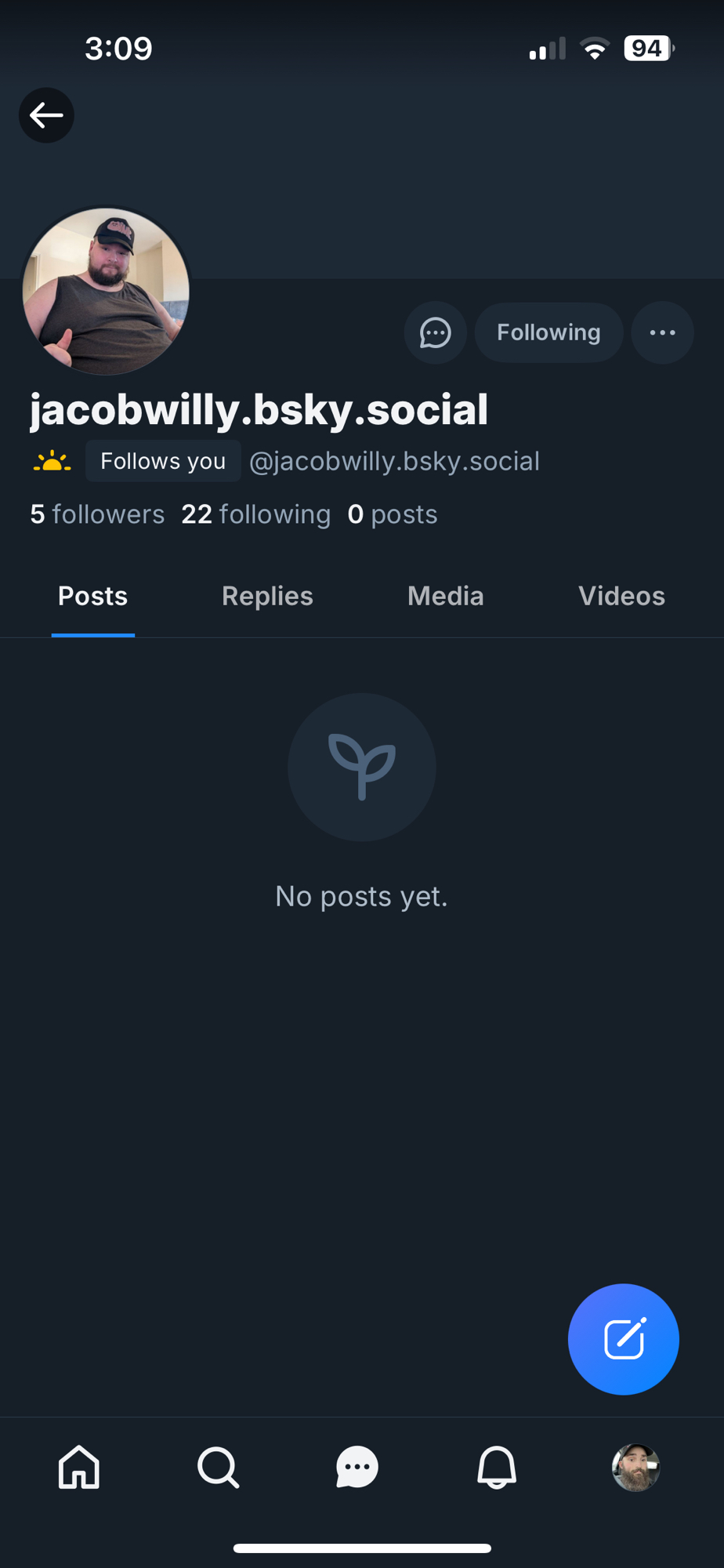This screenshot has width=724, height=1568.
Task: Open the Search page
Action: [x=218, y=1467]
